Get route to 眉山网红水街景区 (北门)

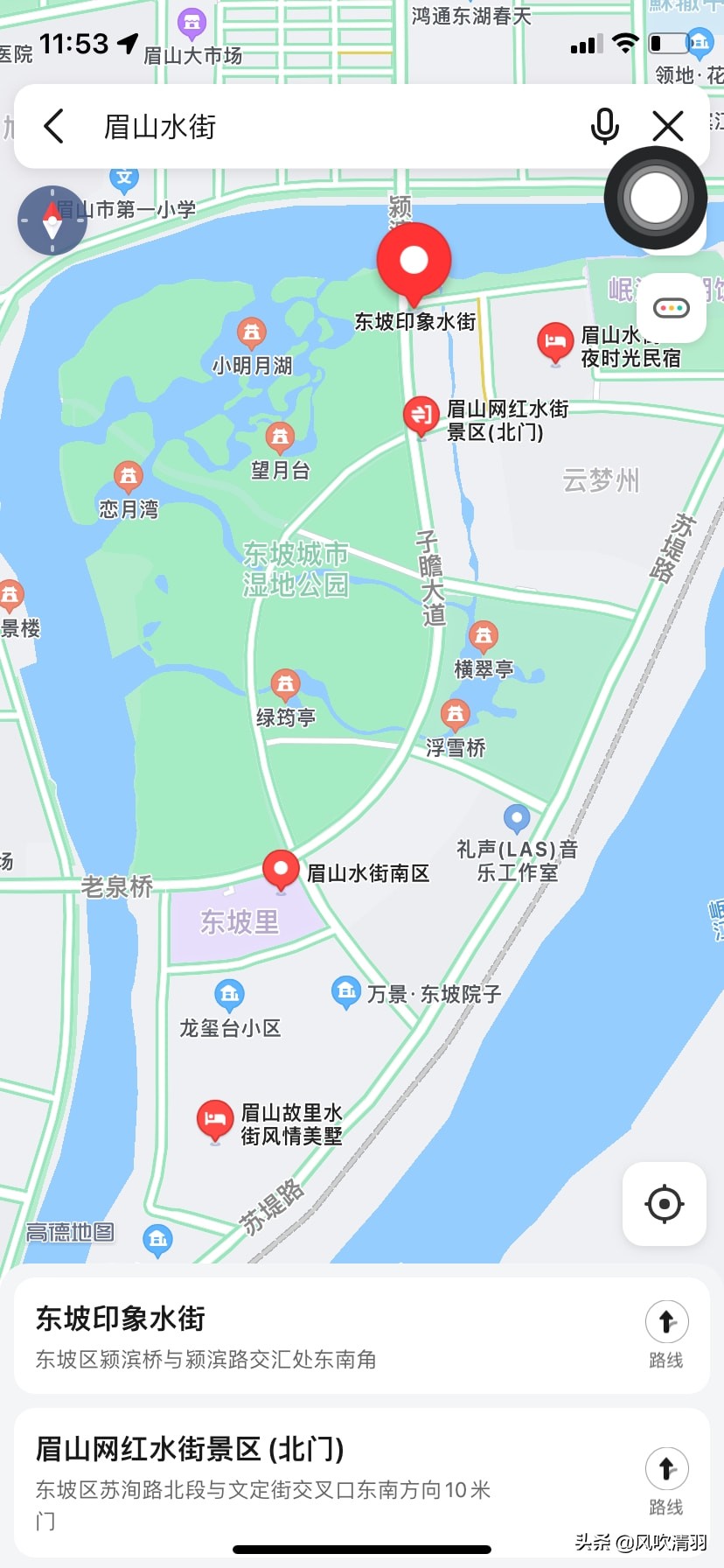[x=666, y=1480]
